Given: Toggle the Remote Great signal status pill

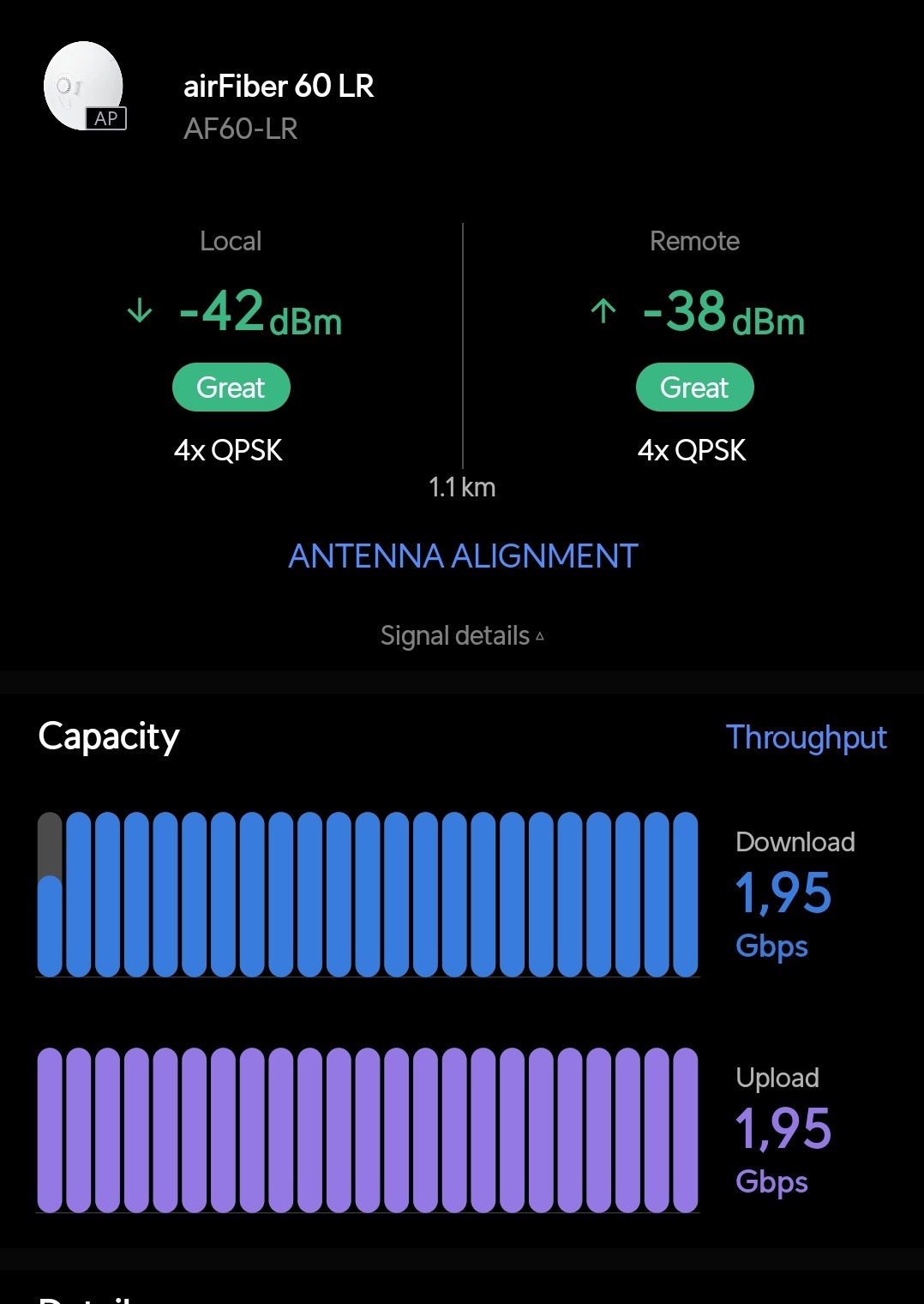Looking at the screenshot, I should click(694, 388).
